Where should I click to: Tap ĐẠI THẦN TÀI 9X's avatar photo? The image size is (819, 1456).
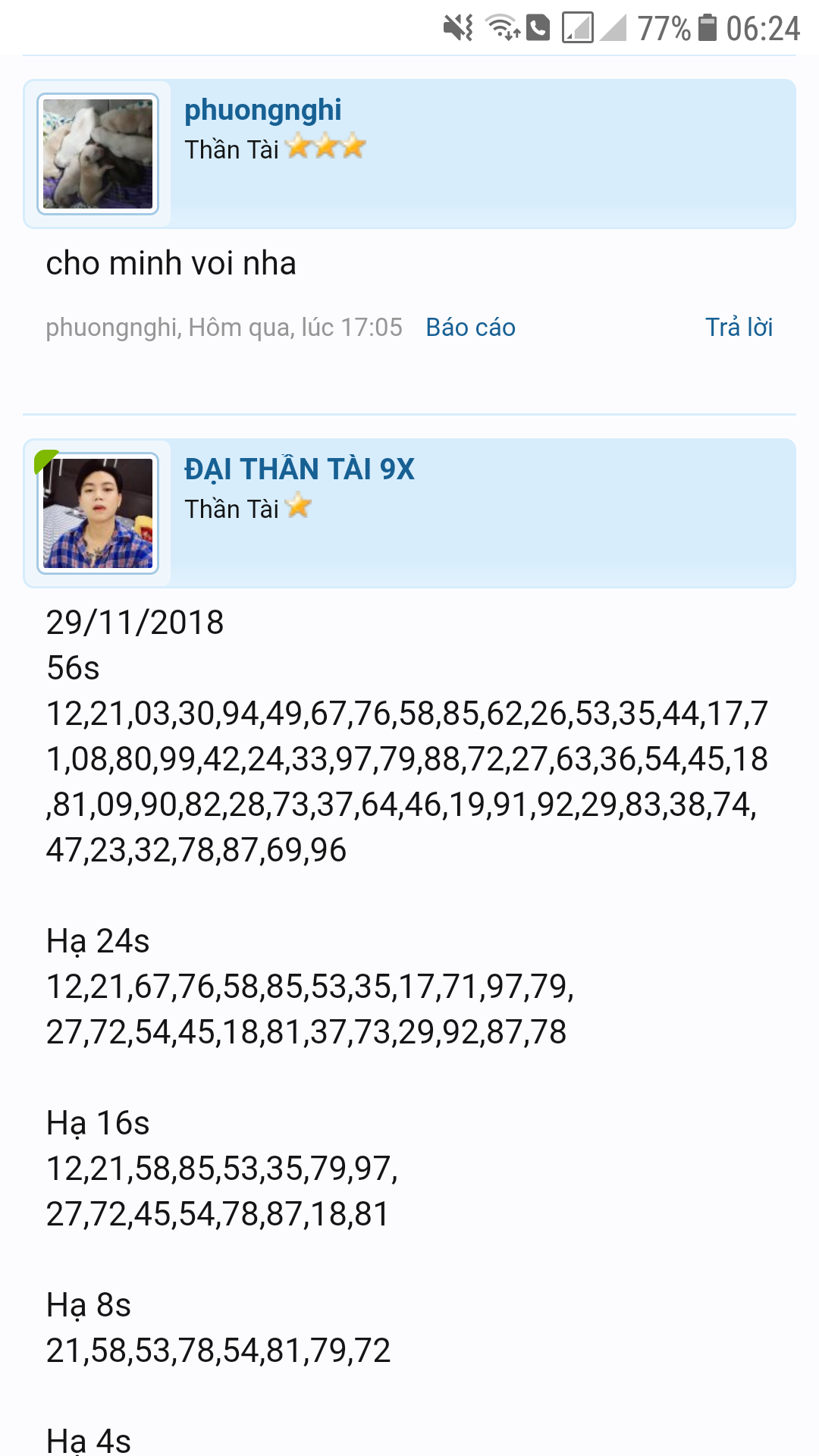pos(98,513)
